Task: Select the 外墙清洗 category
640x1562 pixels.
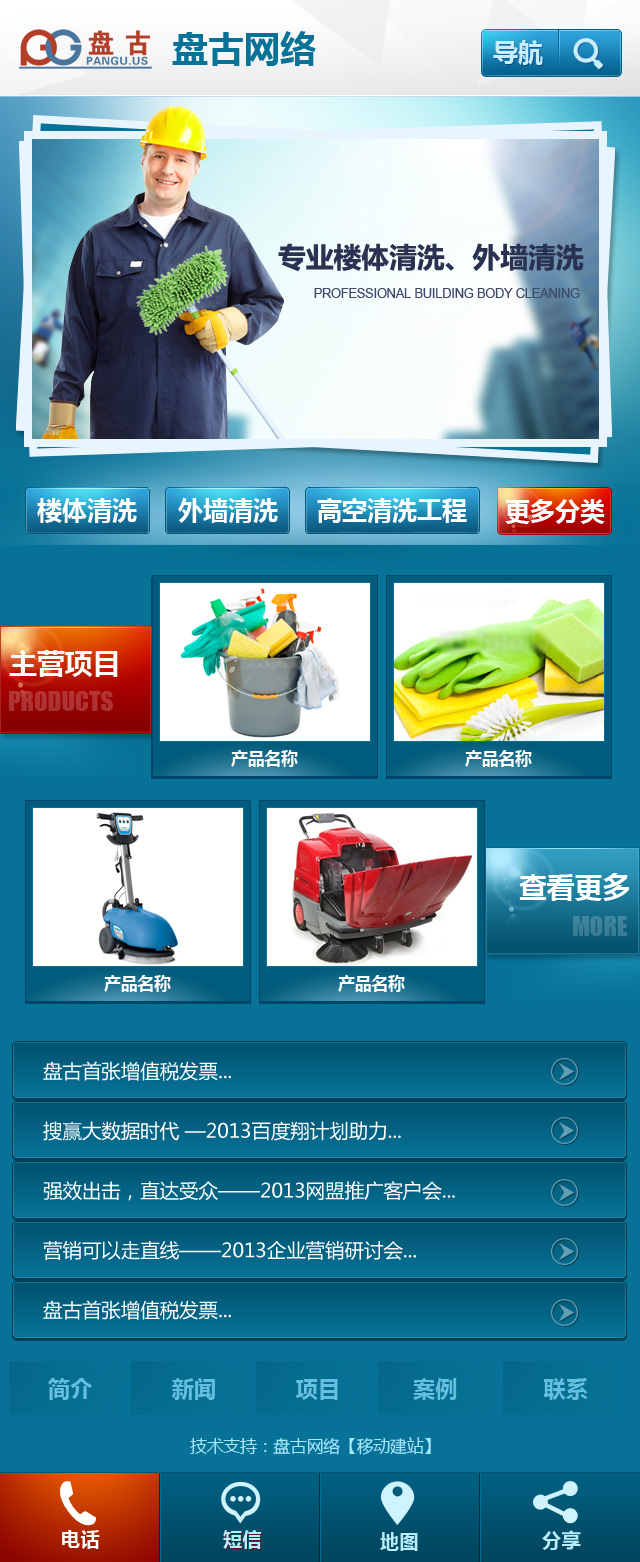Action: 227,511
